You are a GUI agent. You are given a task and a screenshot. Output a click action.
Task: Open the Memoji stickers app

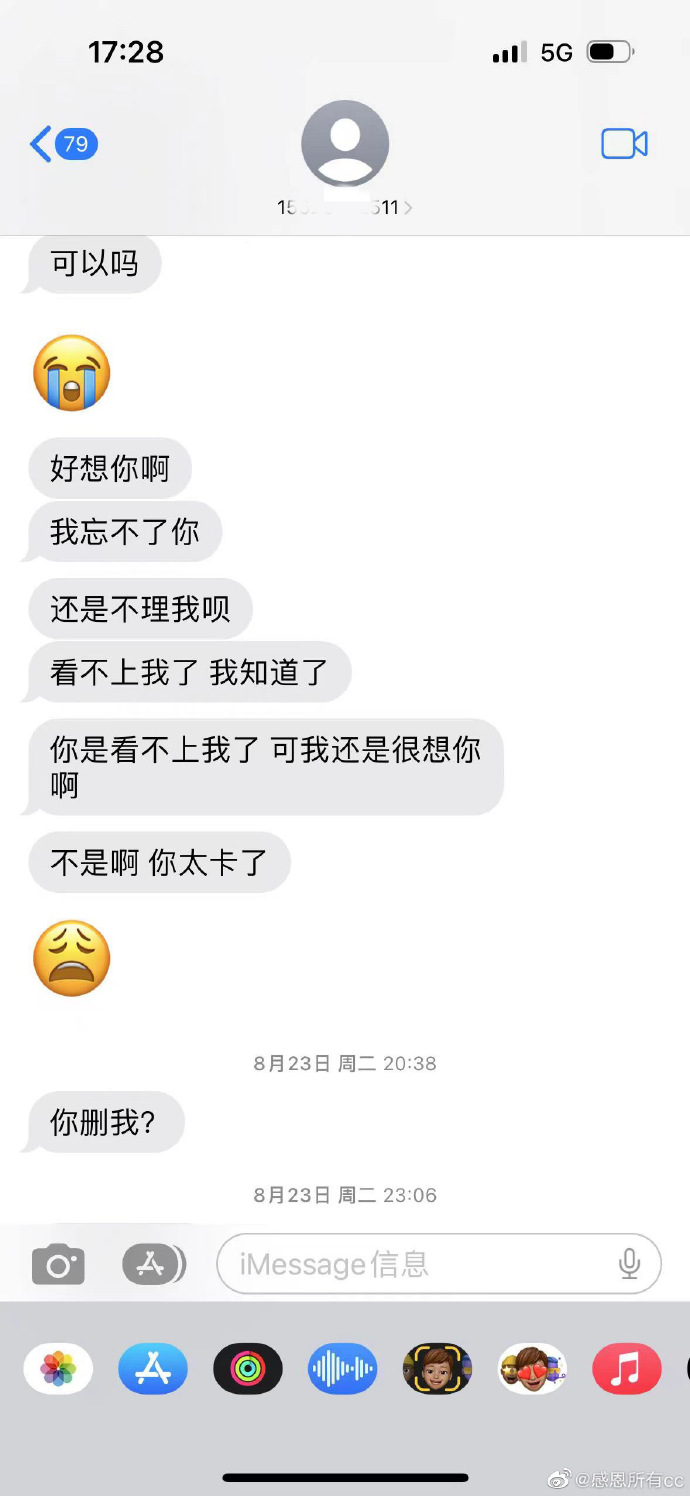pos(532,1369)
